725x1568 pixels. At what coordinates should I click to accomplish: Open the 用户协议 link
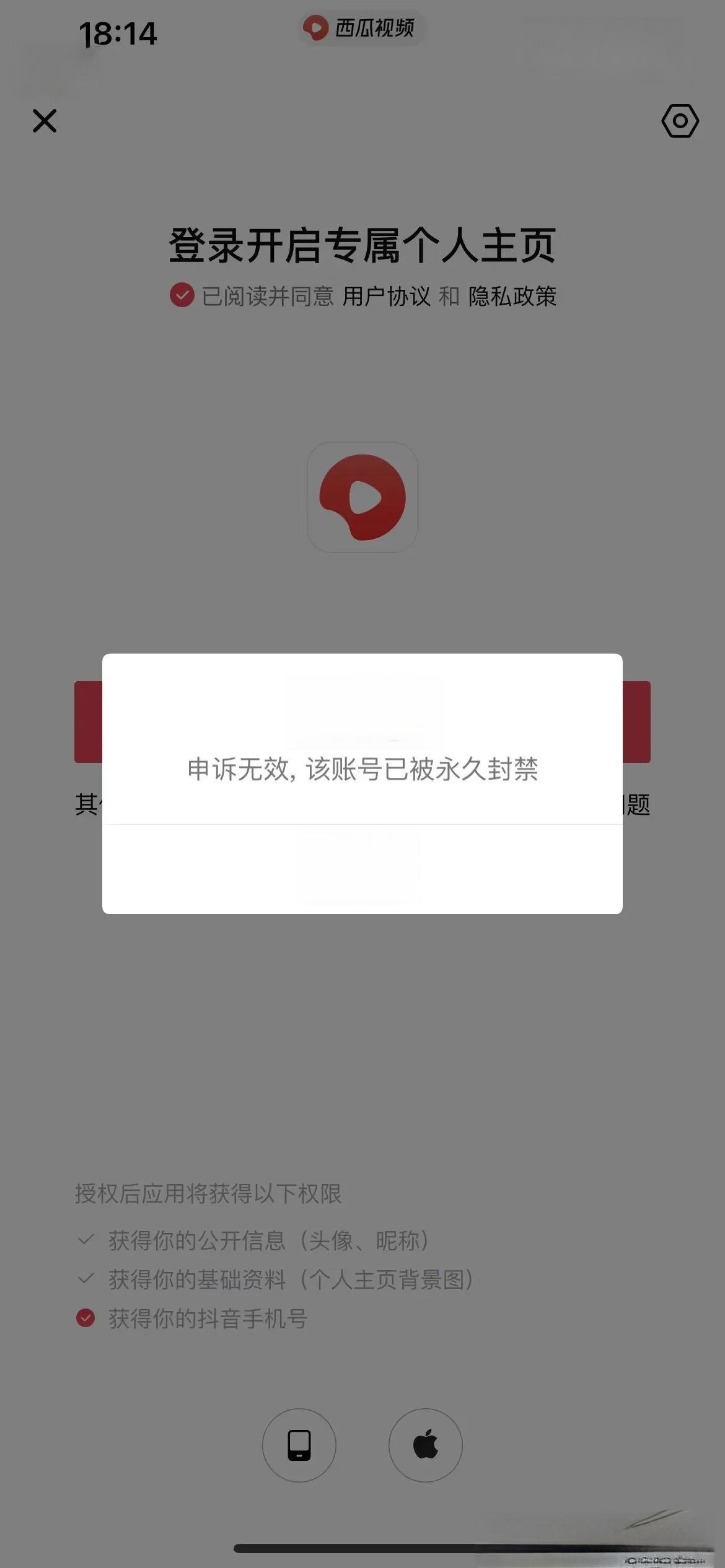(x=386, y=297)
